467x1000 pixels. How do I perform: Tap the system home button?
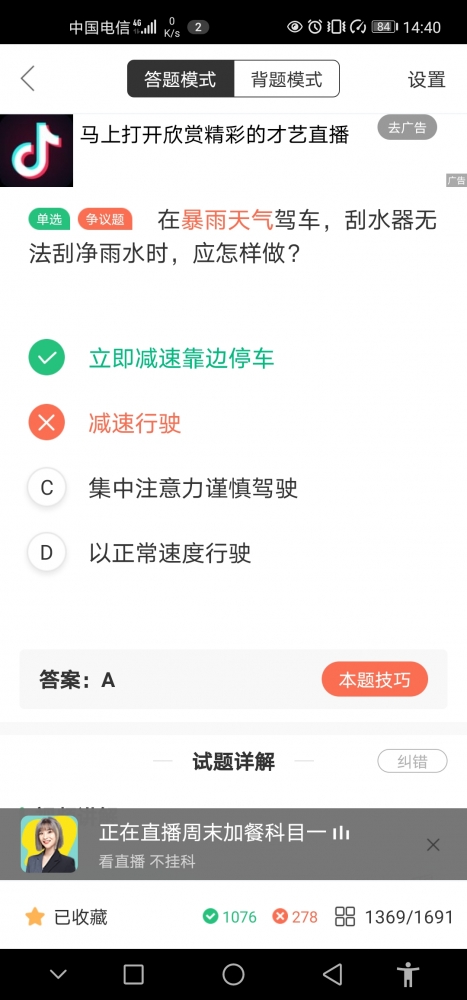[234, 974]
